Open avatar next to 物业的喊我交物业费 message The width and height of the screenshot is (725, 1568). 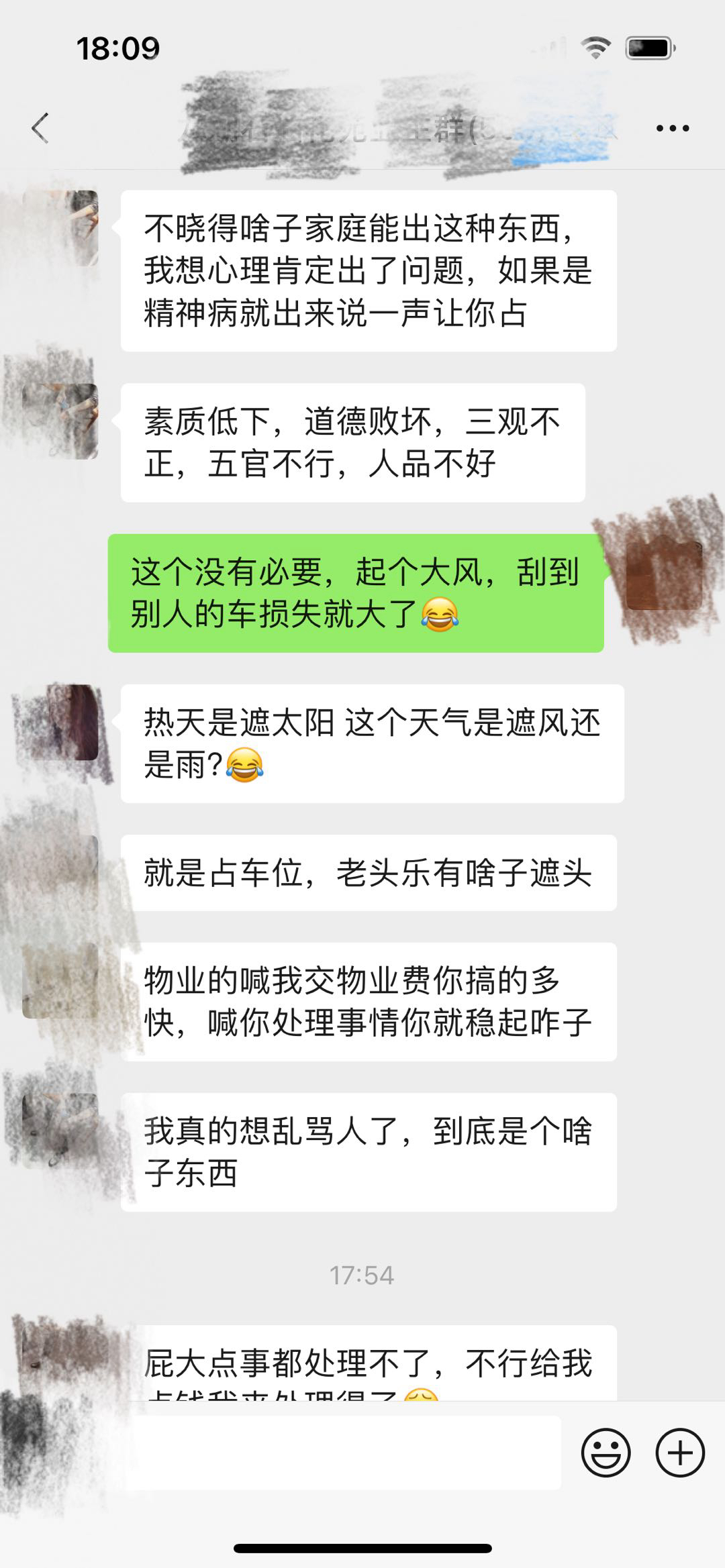[60, 980]
